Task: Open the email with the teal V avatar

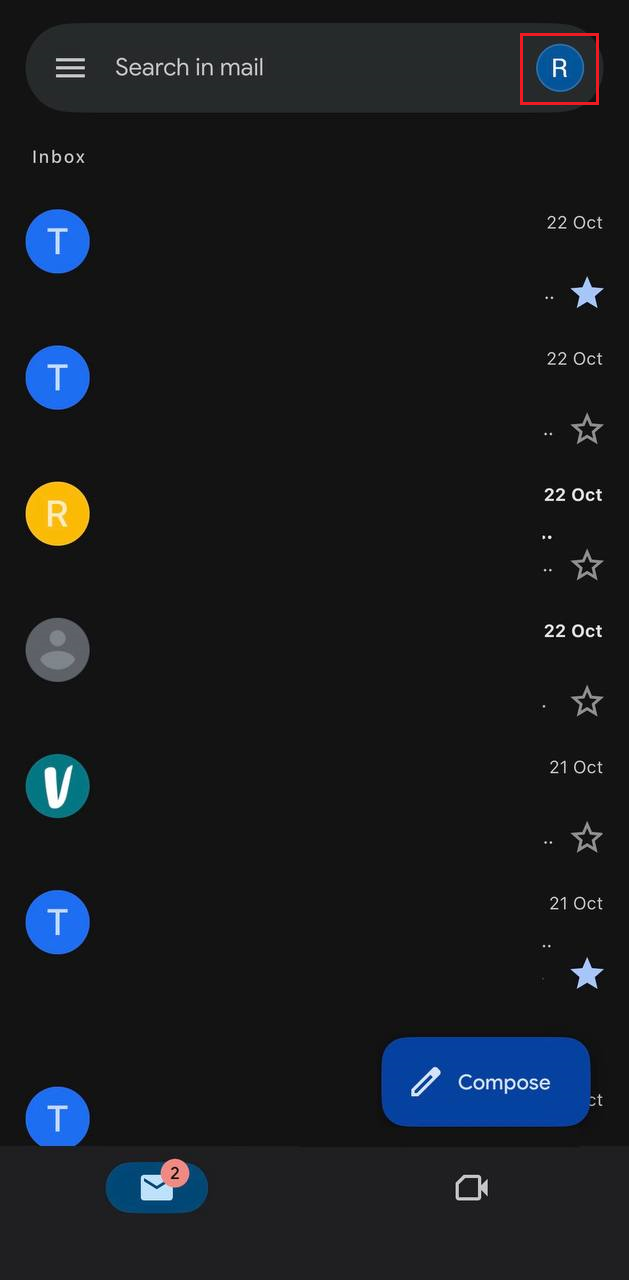Action: tap(300, 802)
